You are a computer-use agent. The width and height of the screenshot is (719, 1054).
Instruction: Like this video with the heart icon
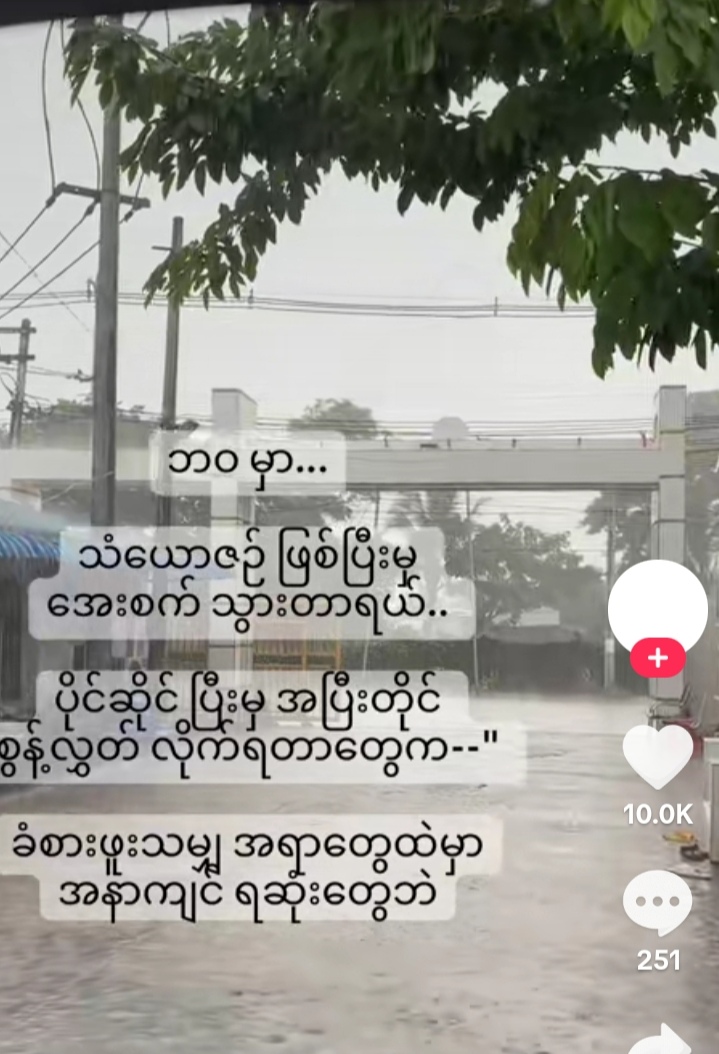click(x=657, y=757)
